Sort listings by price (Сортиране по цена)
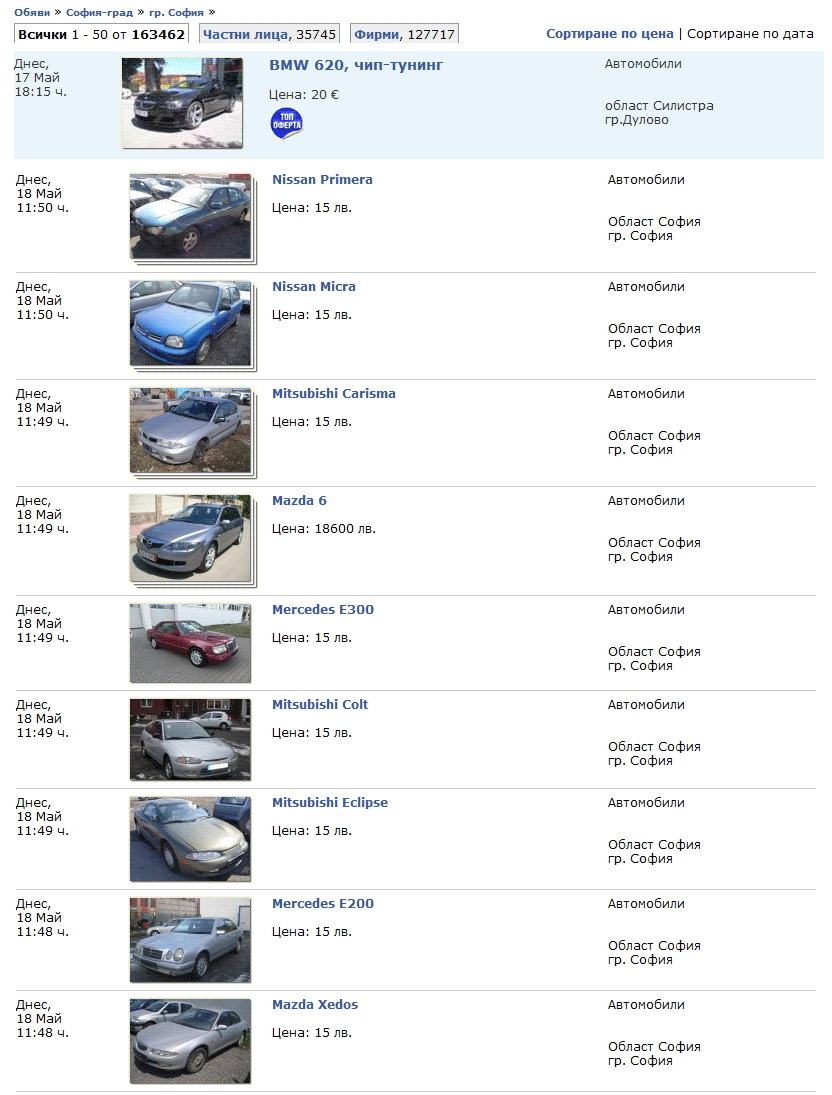Viewport: 832px width, 1095px height. click(609, 34)
